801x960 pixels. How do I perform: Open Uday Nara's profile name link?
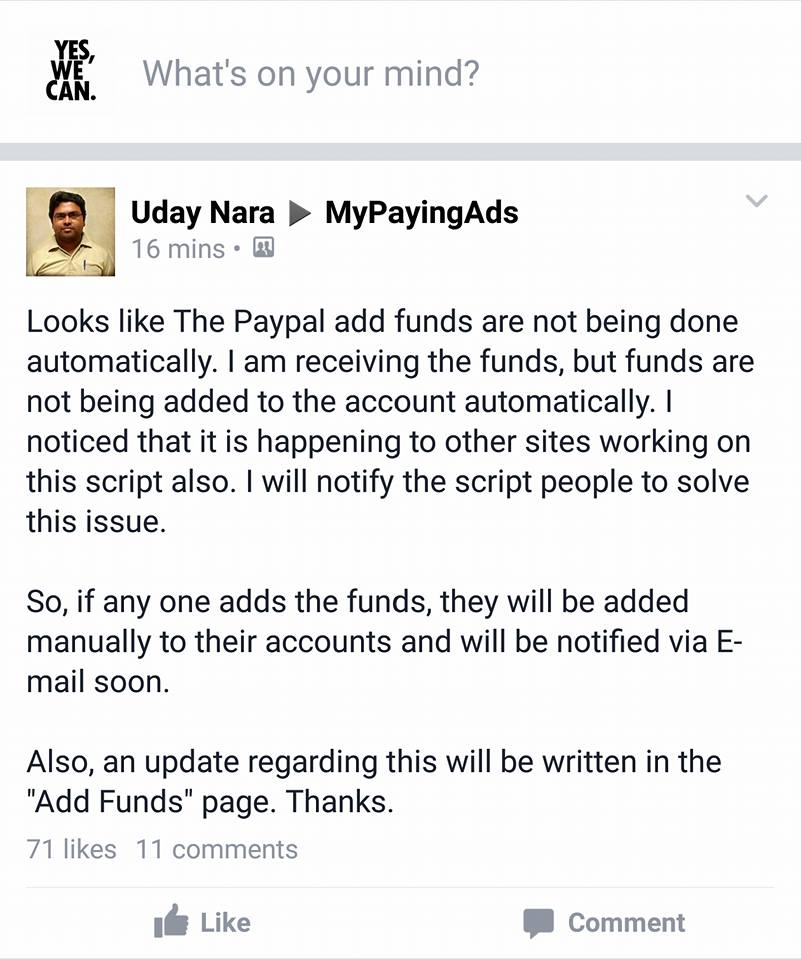point(202,212)
